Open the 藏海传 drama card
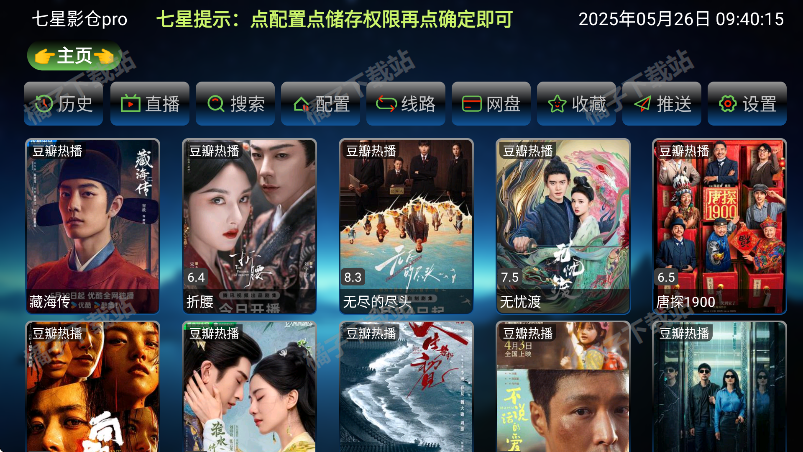Viewport: 803px width, 452px height. [x=92, y=226]
